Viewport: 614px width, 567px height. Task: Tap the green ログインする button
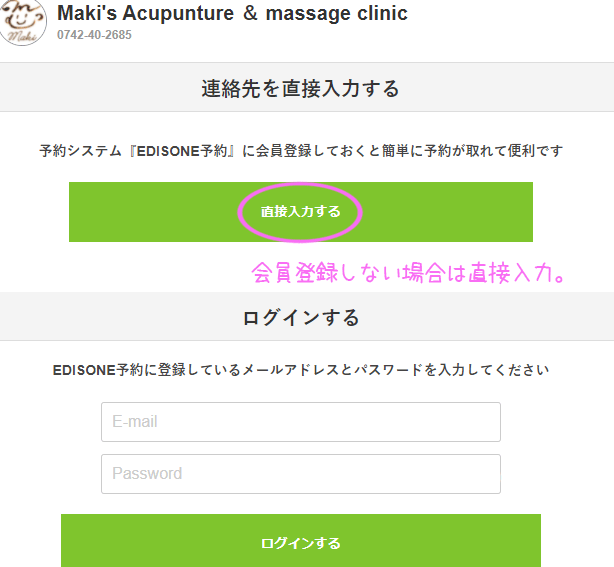300,542
